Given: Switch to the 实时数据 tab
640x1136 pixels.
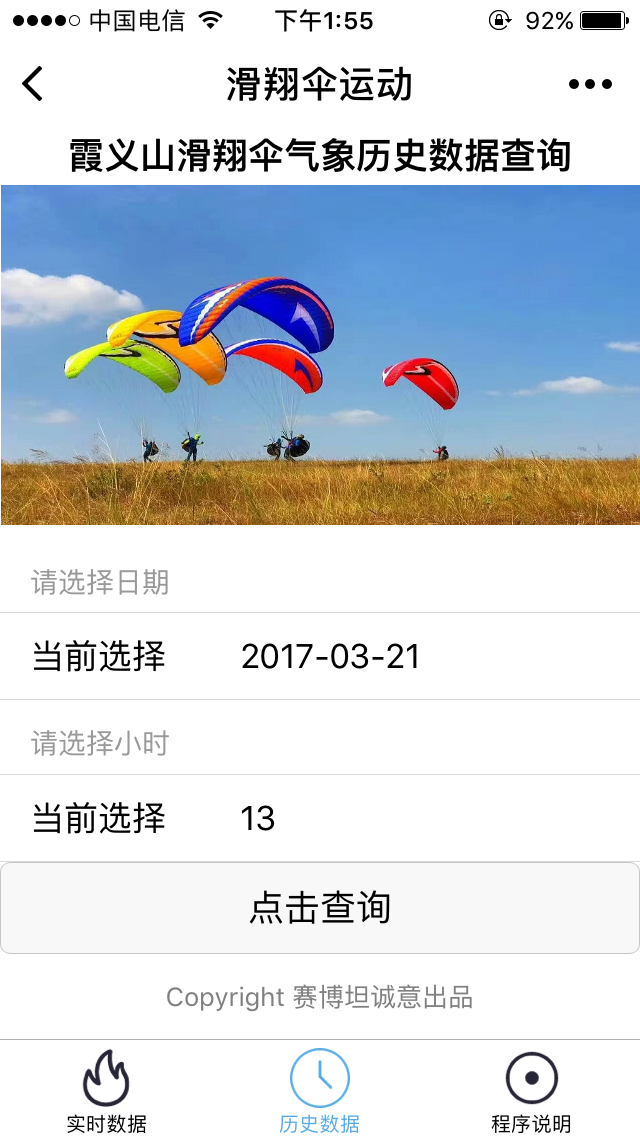Looking at the screenshot, I should point(106,1090).
